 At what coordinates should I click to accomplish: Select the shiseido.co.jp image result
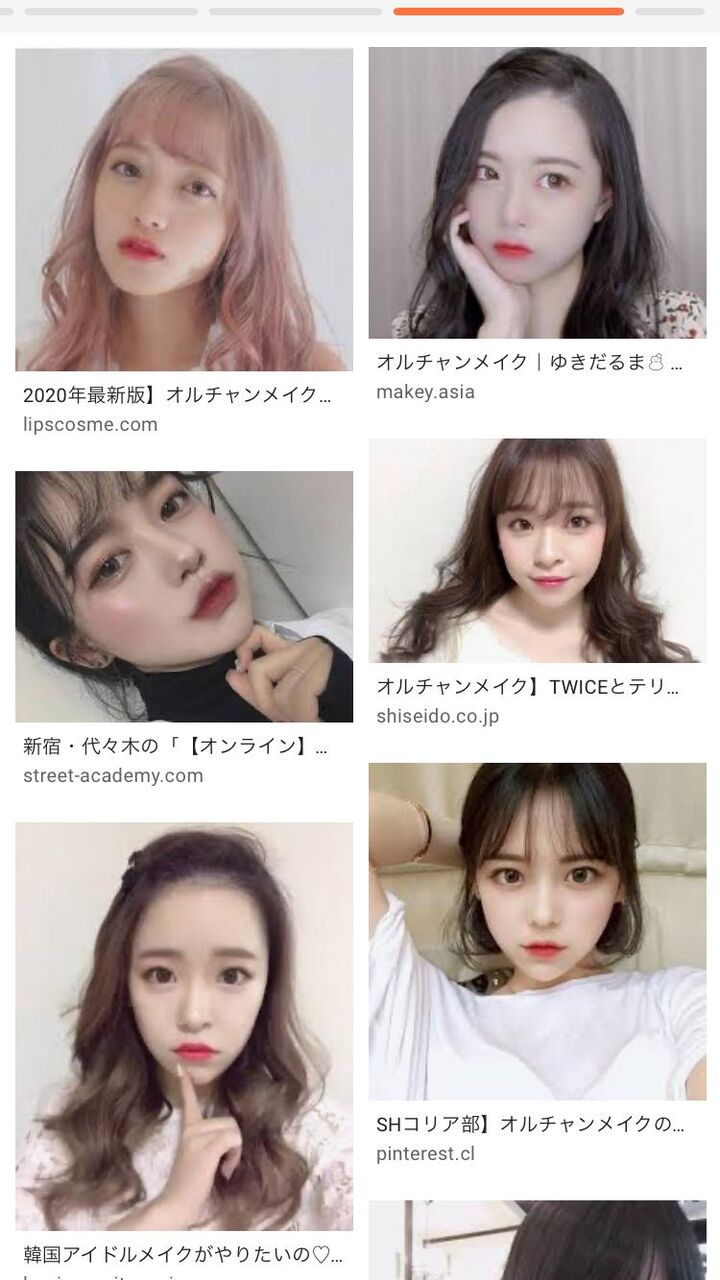click(537, 551)
